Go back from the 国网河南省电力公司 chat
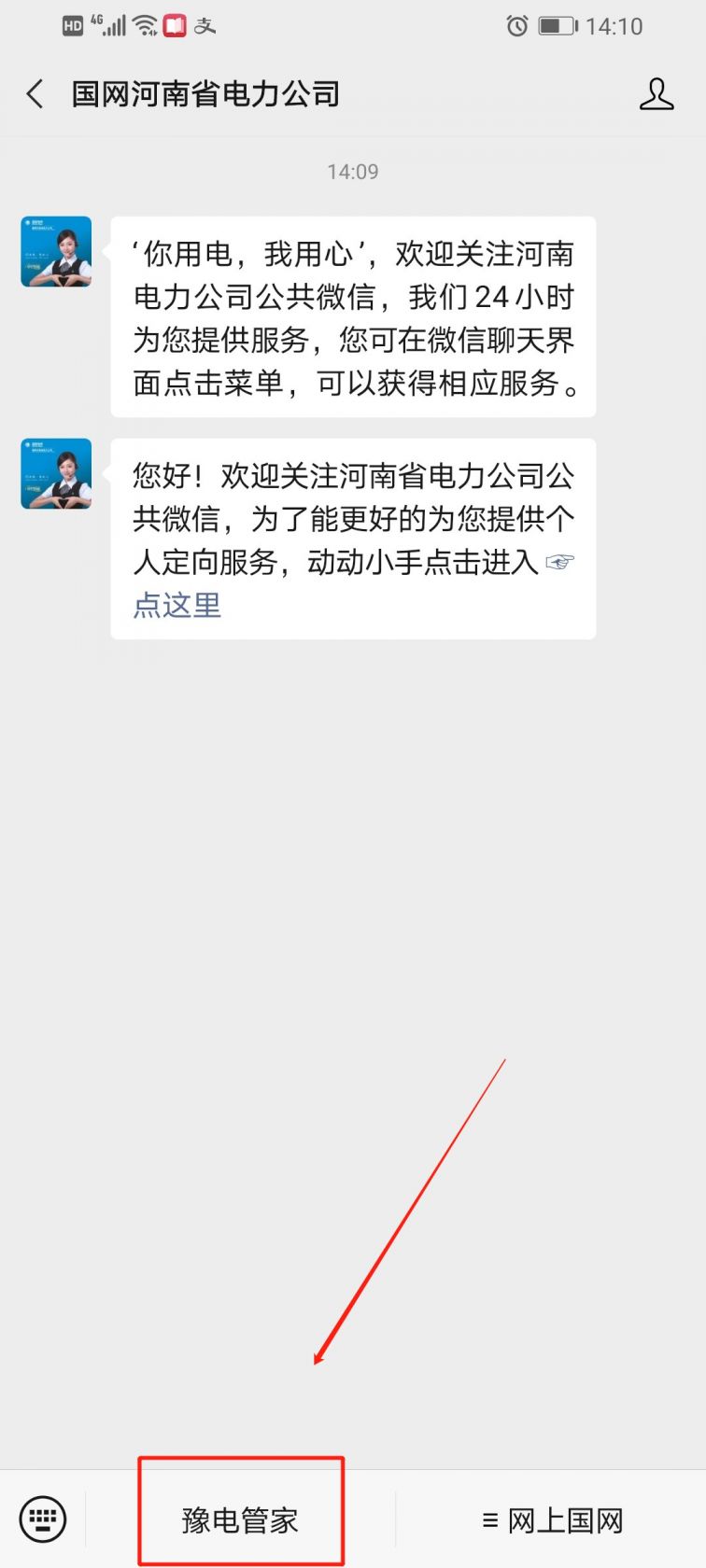Image resolution: width=706 pixels, height=1568 pixels. (x=35, y=94)
